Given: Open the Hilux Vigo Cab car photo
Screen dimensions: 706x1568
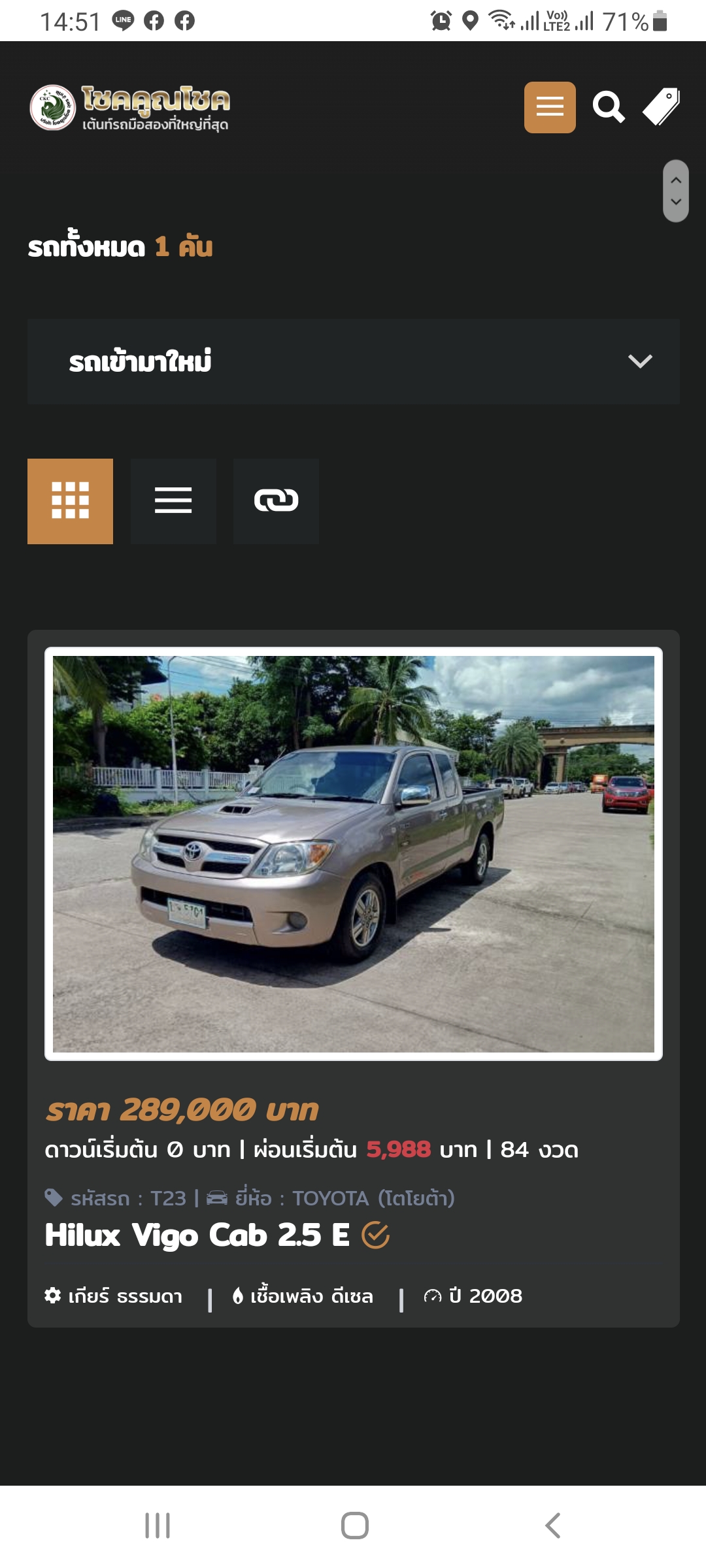Looking at the screenshot, I should pos(353,853).
